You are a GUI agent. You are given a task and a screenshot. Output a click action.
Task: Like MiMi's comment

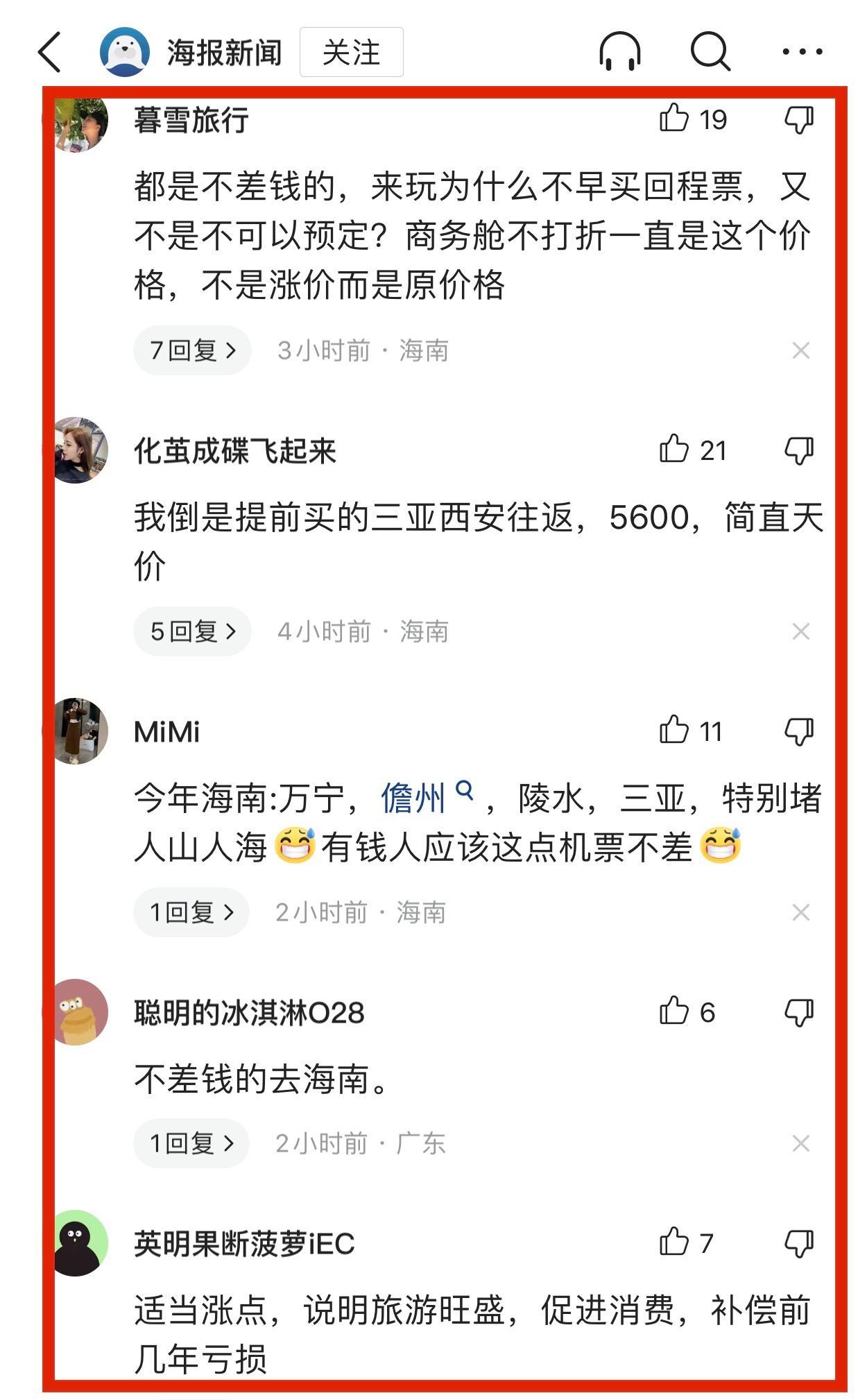tap(674, 731)
